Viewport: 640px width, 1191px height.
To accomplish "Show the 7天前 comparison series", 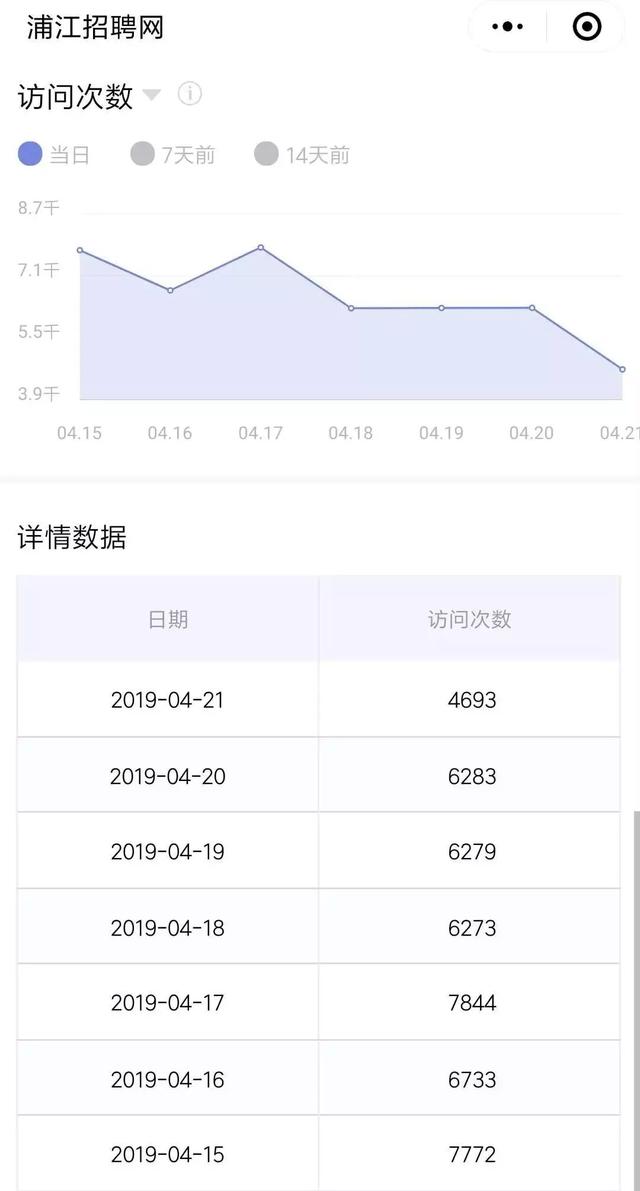I will tap(173, 154).
